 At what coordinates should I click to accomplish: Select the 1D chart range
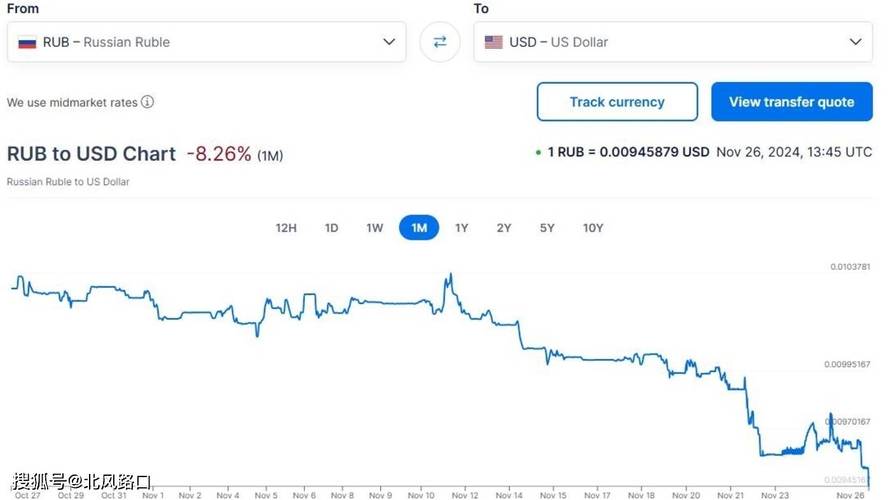pos(331,228)
